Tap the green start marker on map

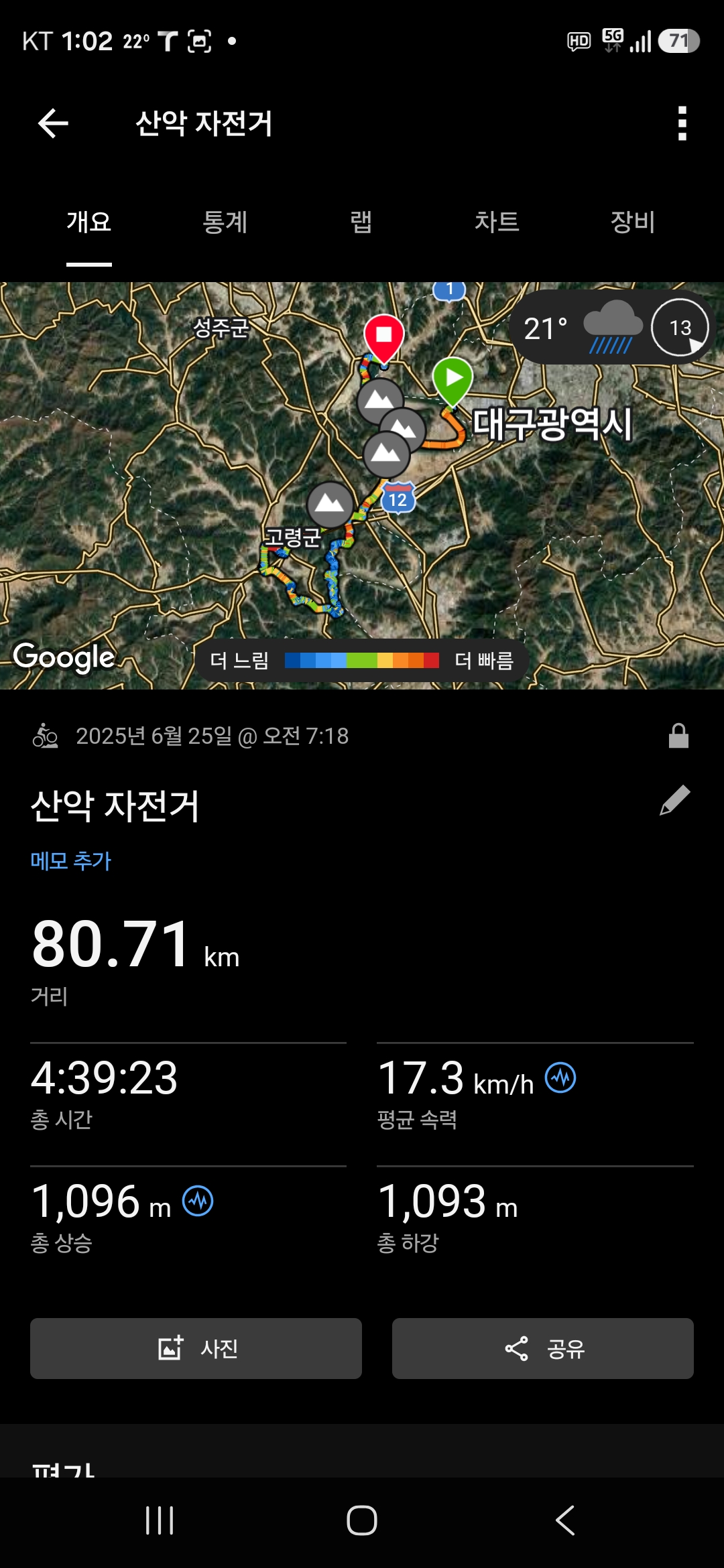[x=453, y=379]
